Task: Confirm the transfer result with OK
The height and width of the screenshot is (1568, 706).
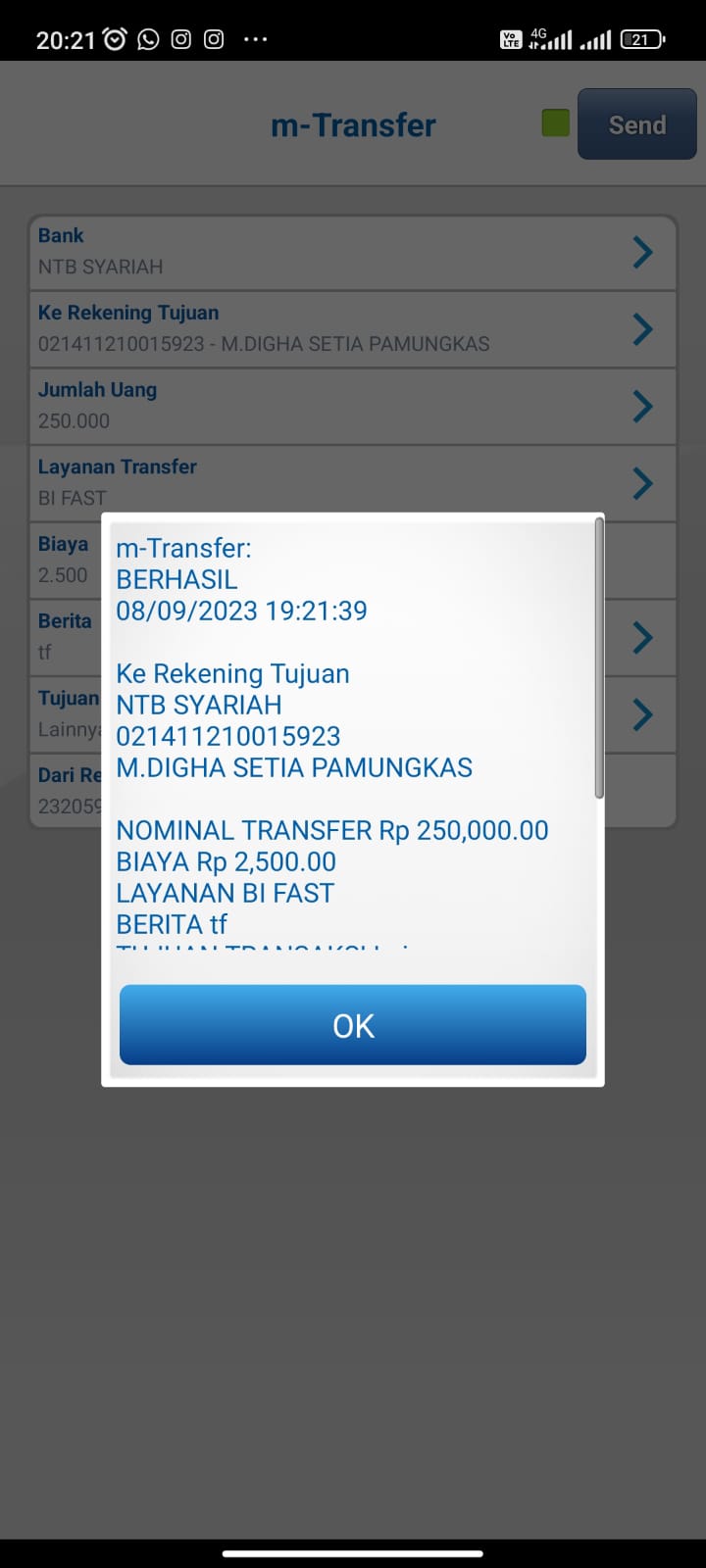Action: click(x=353, y=1025)
